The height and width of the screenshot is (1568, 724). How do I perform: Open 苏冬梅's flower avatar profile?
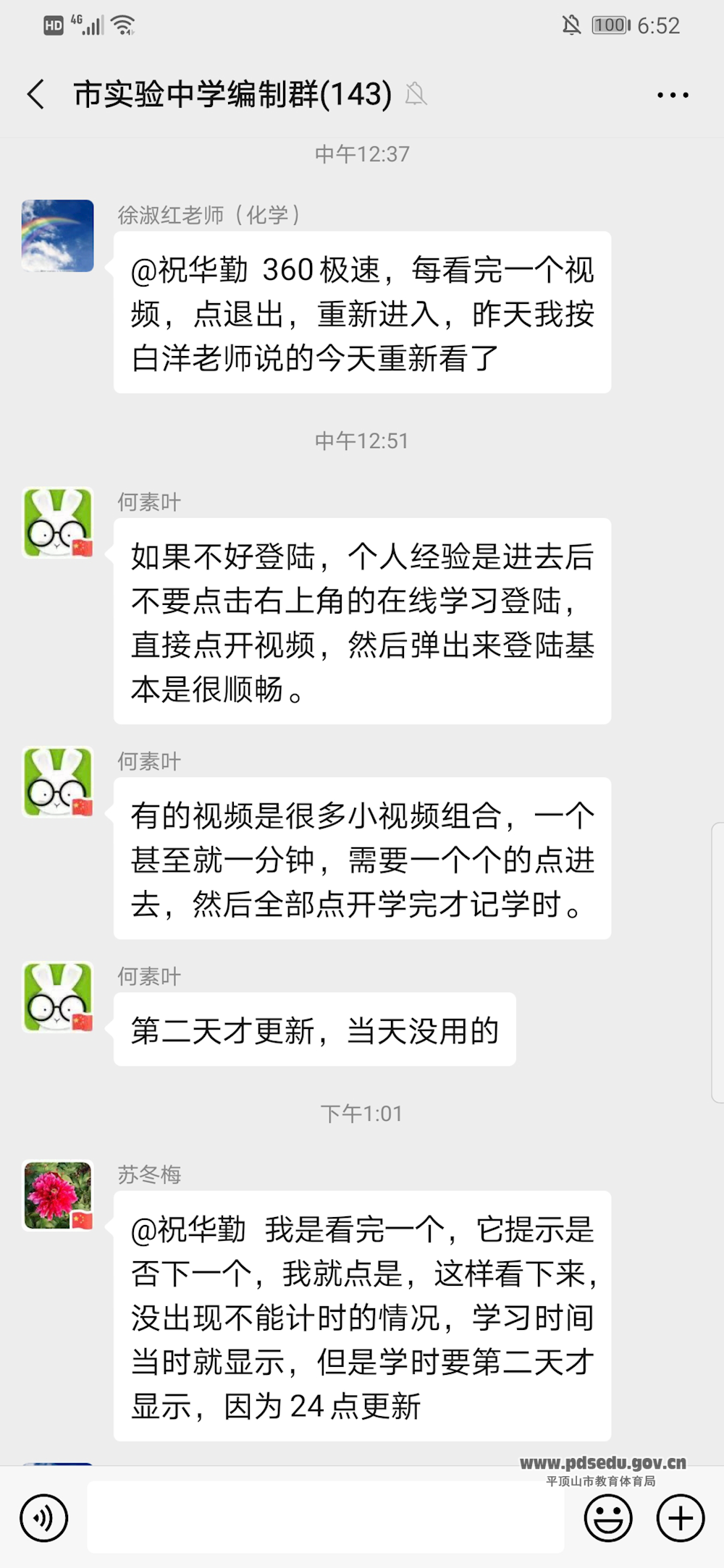58,1195
